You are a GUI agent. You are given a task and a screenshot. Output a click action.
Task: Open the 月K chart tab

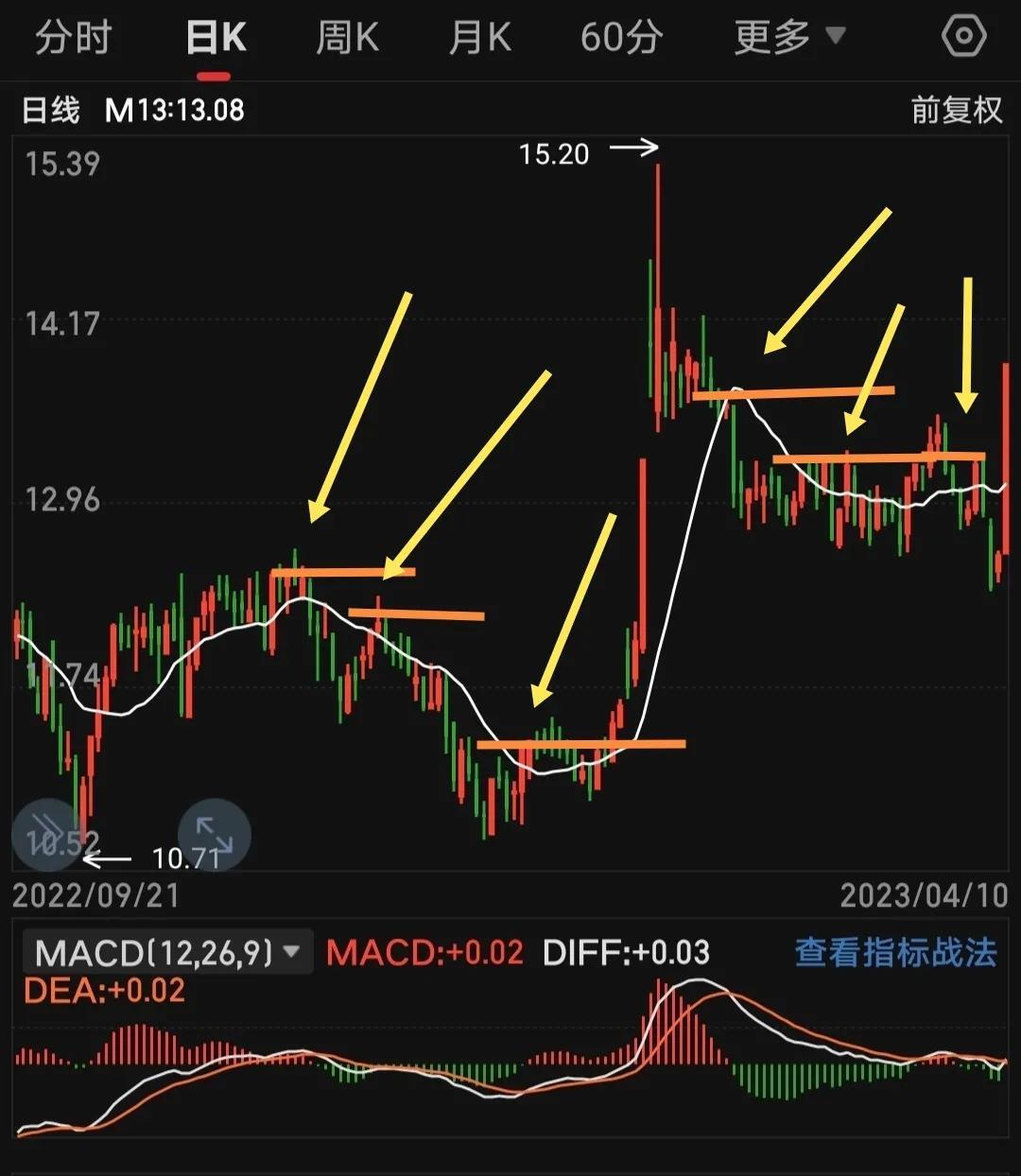[x=480, y=38]
